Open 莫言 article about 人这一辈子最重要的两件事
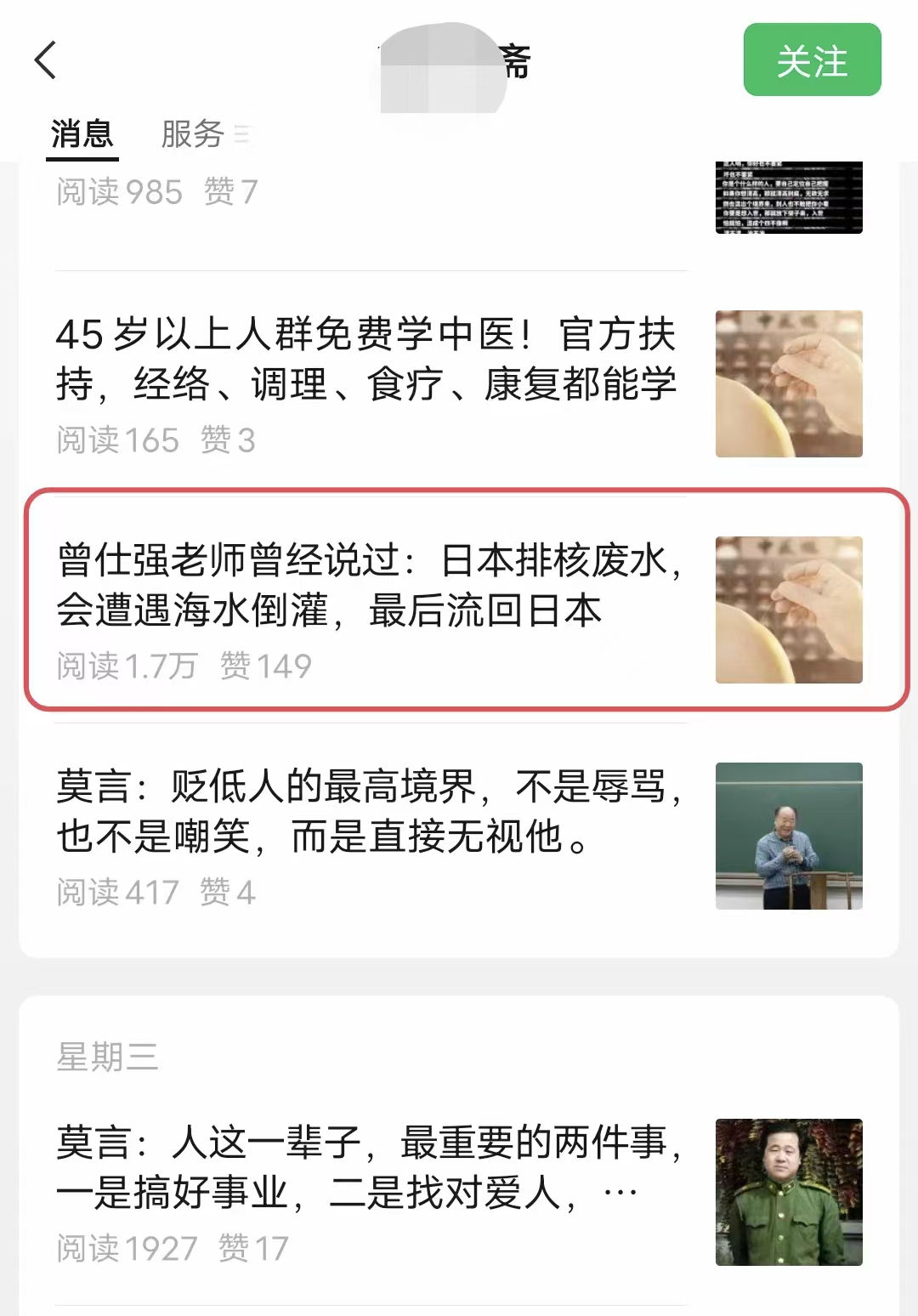This screenshot has width=918, height=1316. (x=369, y=1167)
